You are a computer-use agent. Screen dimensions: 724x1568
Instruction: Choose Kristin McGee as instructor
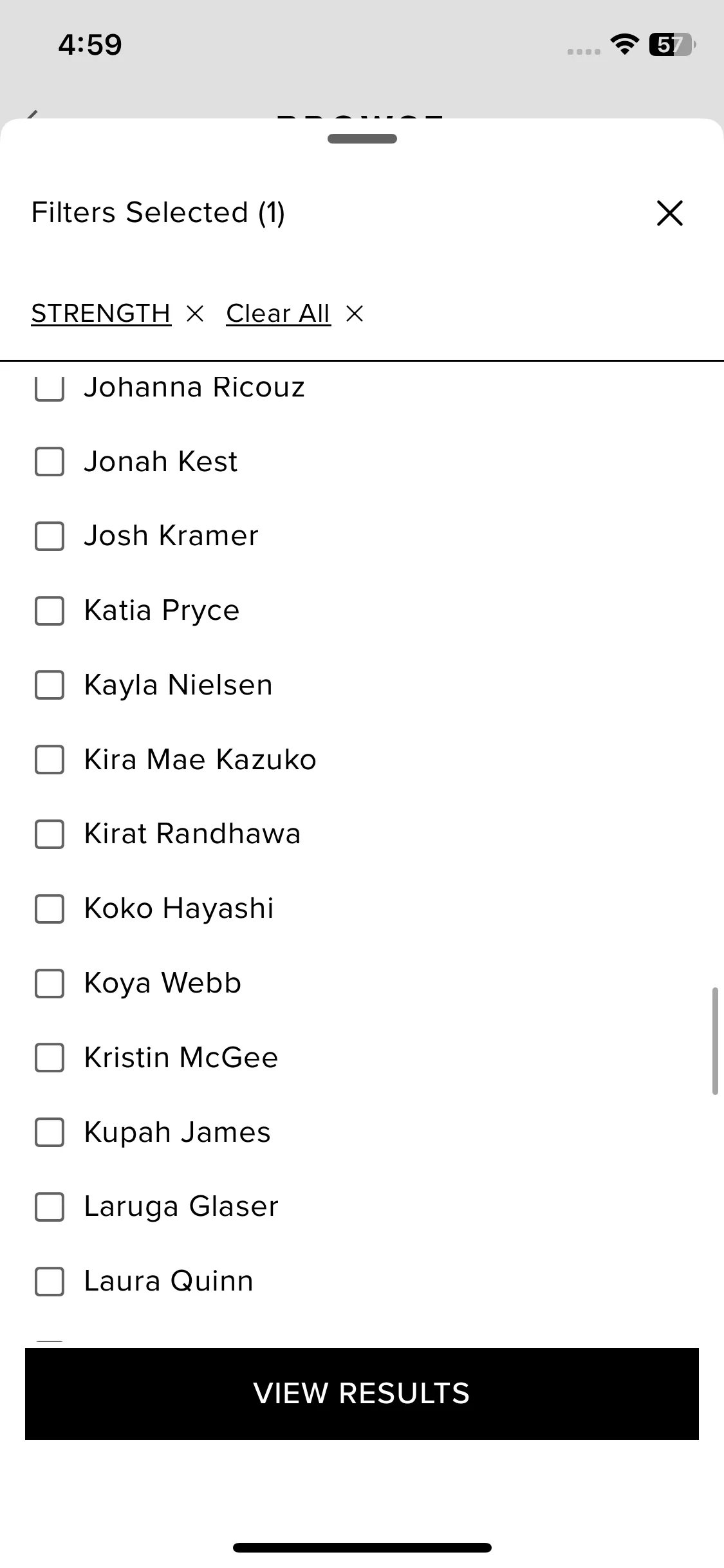click(50, 1058)
